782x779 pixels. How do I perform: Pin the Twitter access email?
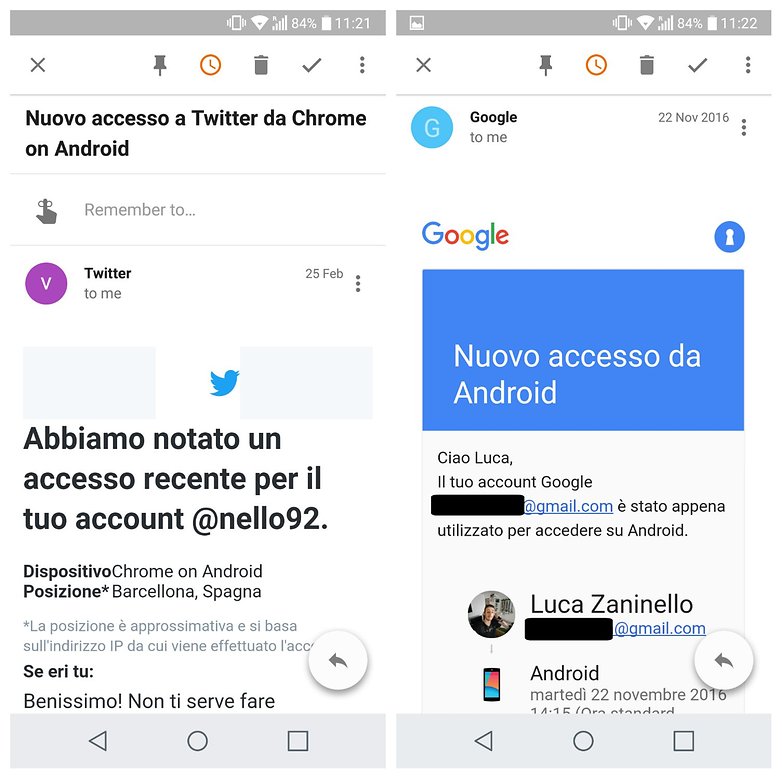(x=160, y=65)
